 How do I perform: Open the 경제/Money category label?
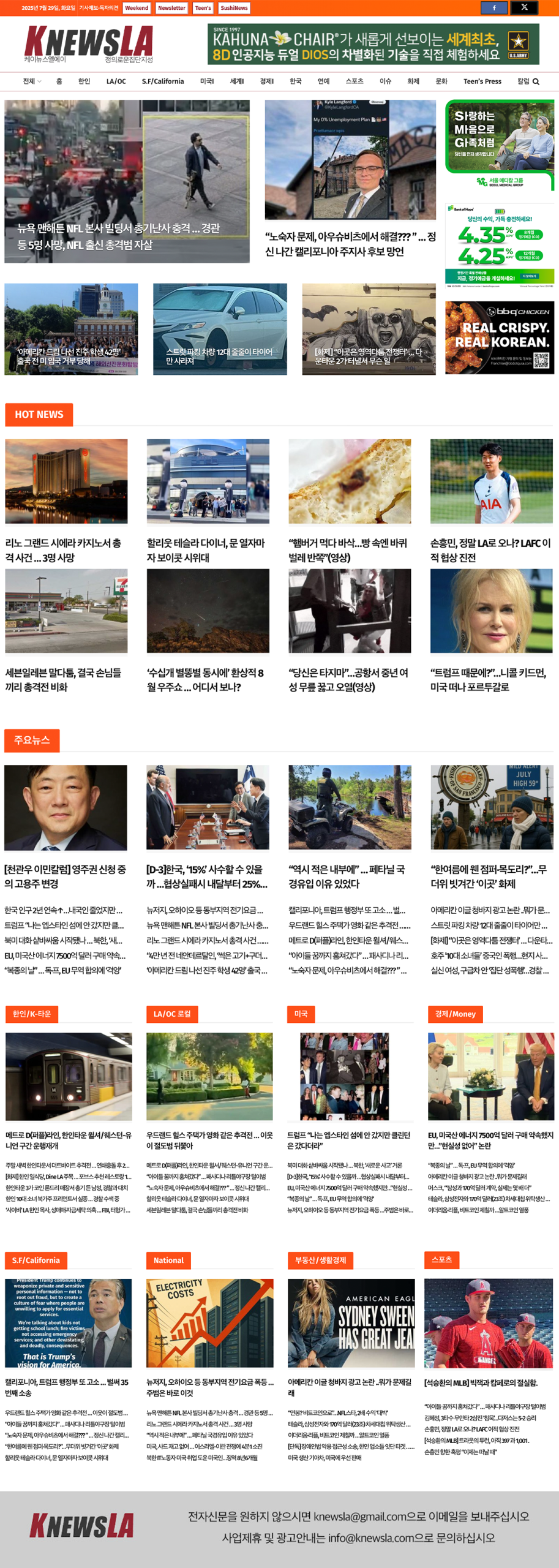coord(455,1014)
